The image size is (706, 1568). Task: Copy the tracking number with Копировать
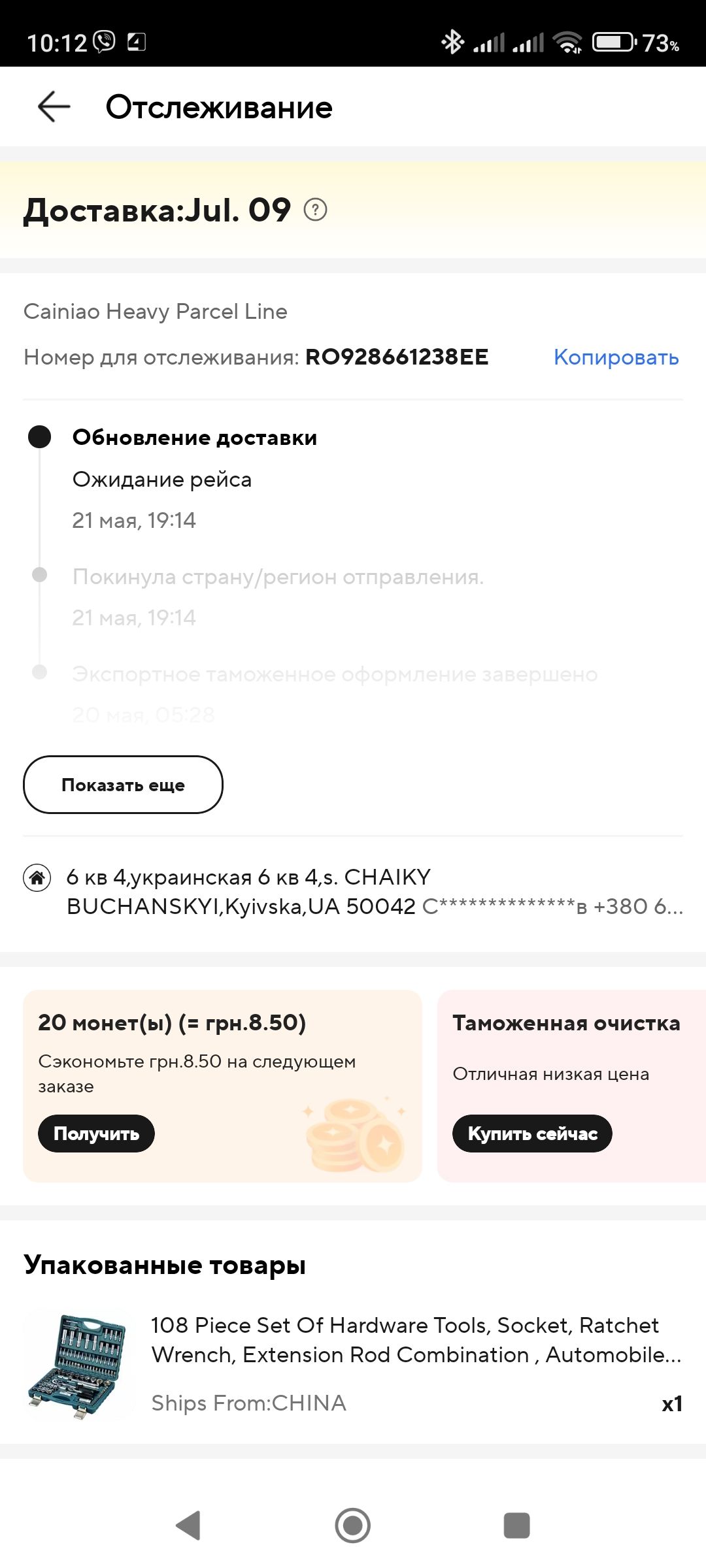(x=616, y=357)
